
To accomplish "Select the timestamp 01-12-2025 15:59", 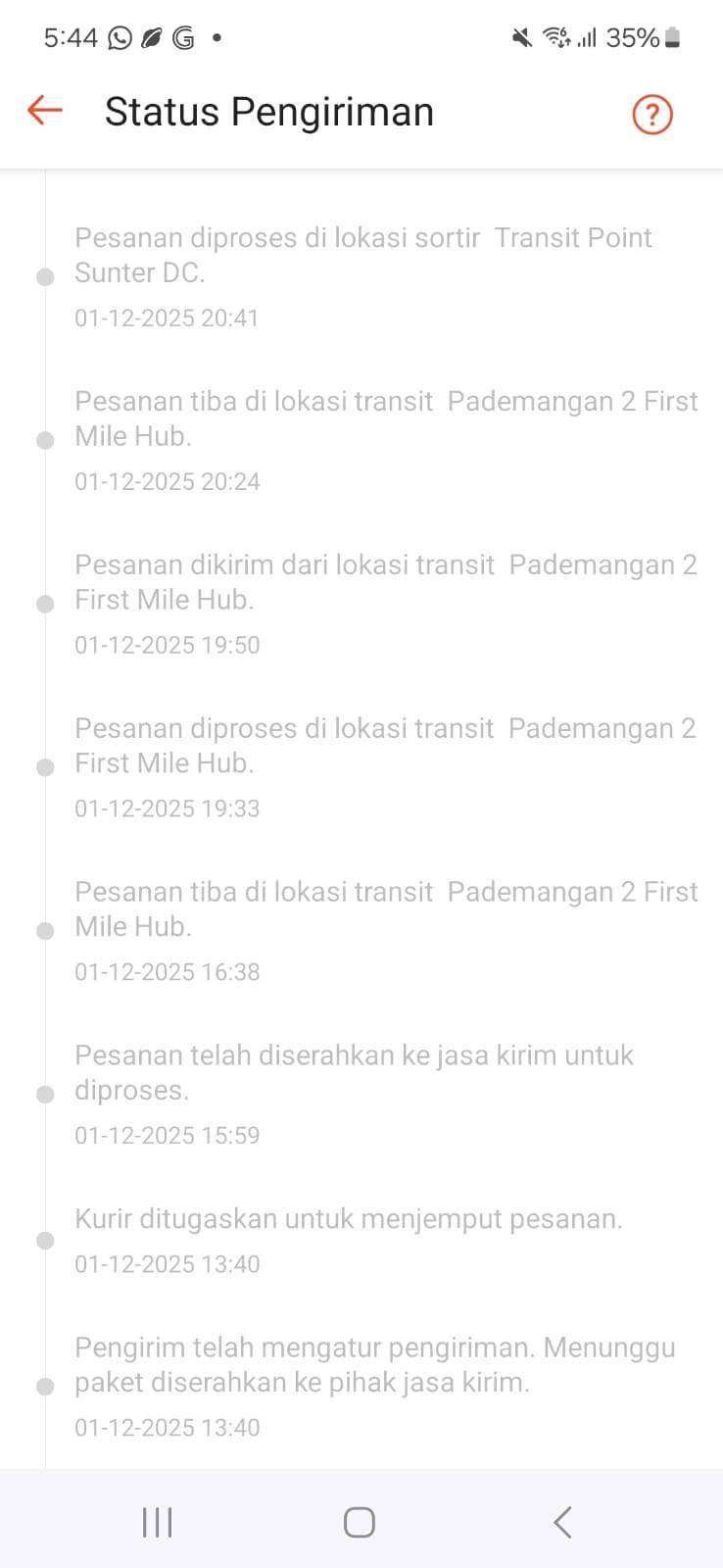I will coord(168,1135).
